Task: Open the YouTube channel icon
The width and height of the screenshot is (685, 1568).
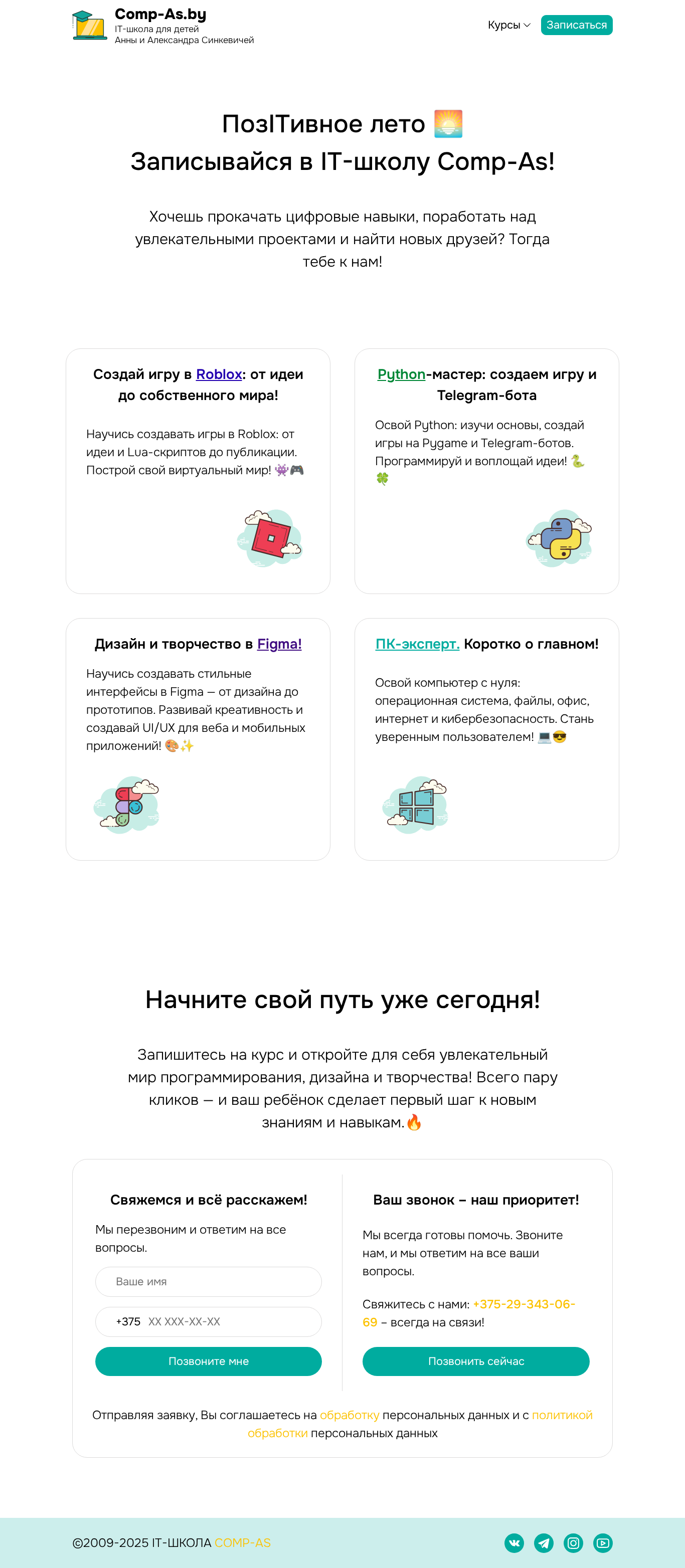Action: coord(603,1542)
